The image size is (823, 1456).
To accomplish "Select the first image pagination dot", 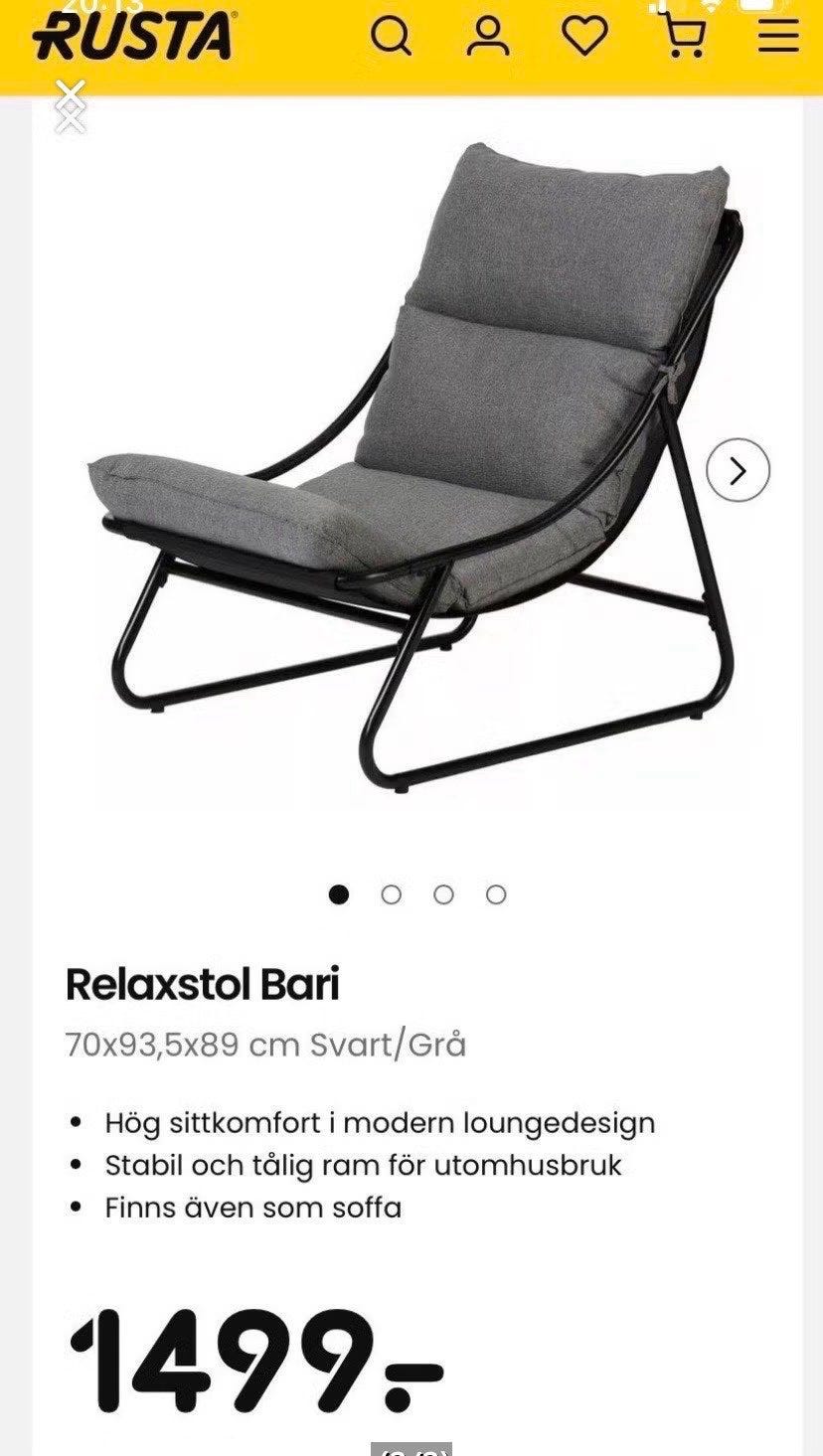I will pyautogui.click(x=341, y=895).
